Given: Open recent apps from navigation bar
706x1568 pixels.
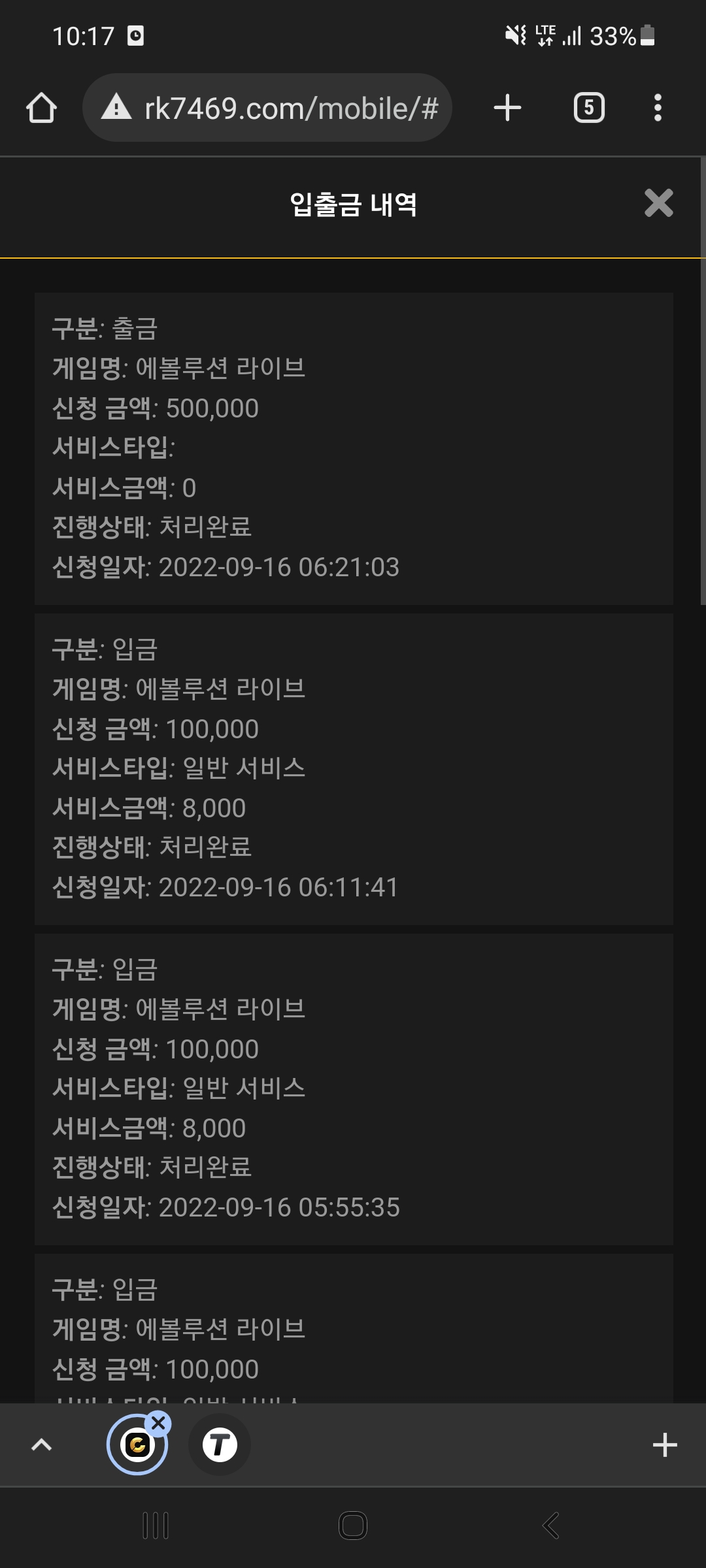Looking at the screenshot, I should pos(156,1526).
